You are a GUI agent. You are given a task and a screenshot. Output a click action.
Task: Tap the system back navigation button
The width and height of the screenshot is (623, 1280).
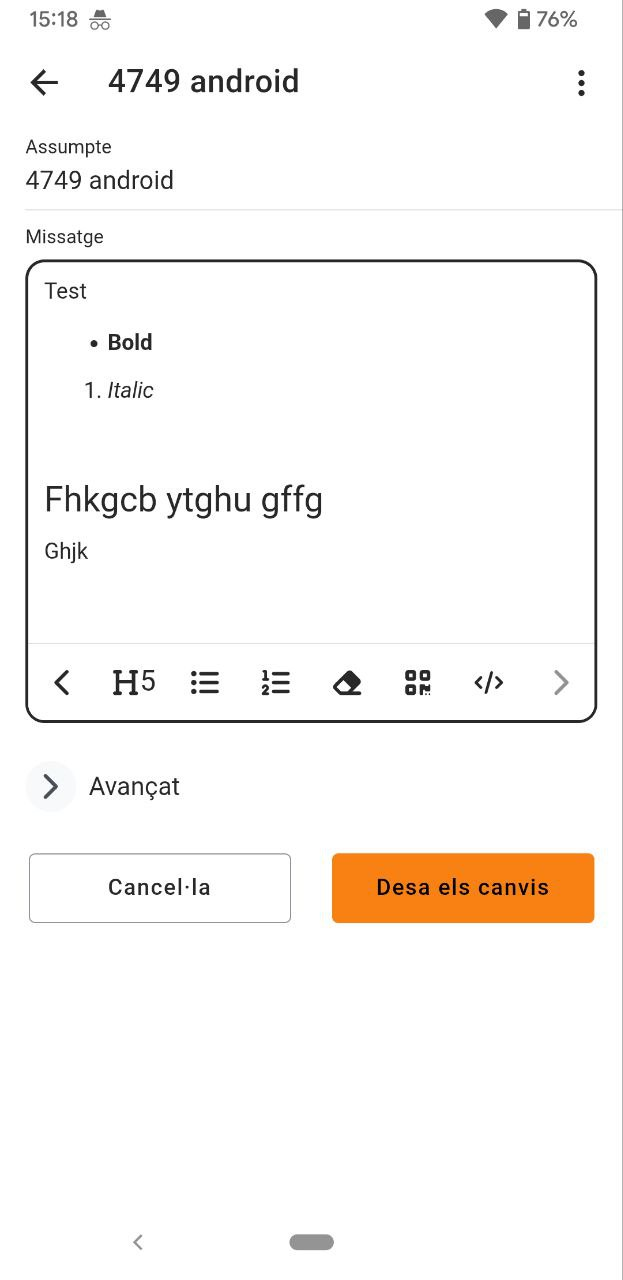tap(138, 1242)
